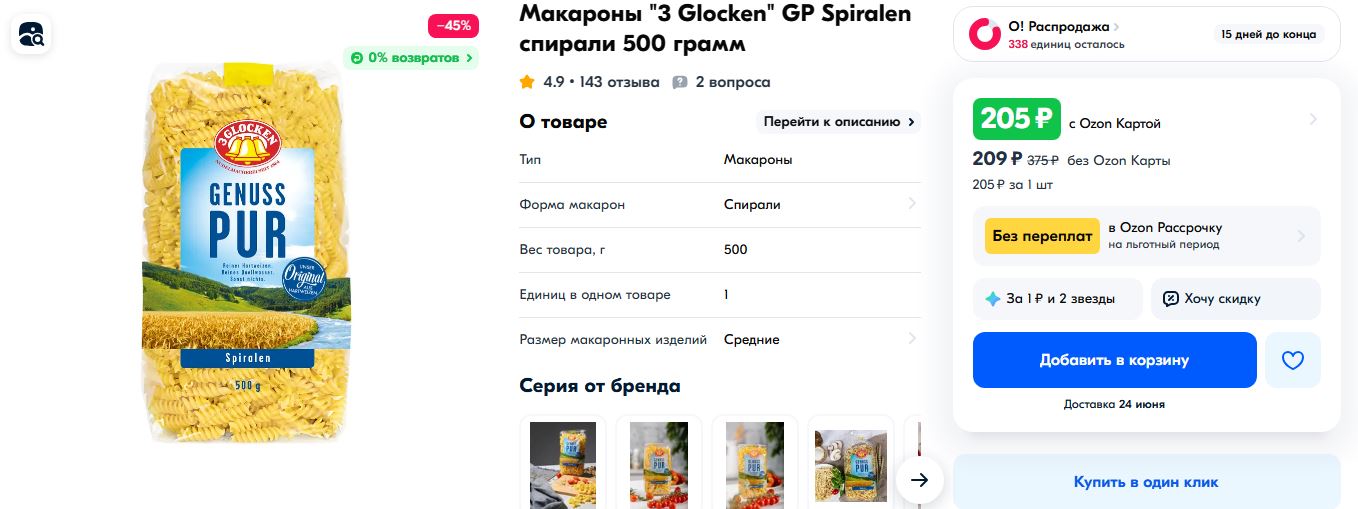Select the За 1 ₽ и 2 звезды offer
This screenshot has width=1358, height=509.
coord(1057,298)
